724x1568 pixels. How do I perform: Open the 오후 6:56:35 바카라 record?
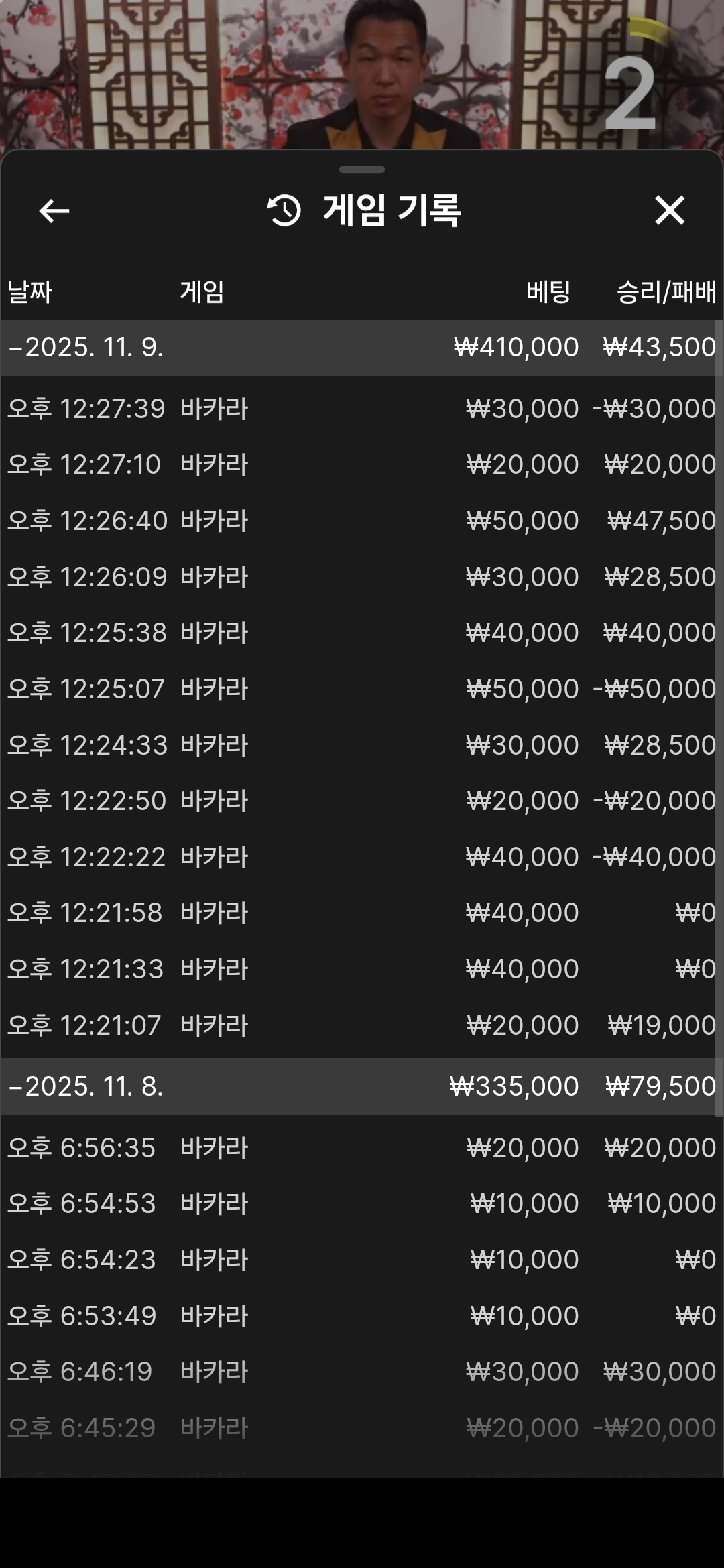point(362,1148)
